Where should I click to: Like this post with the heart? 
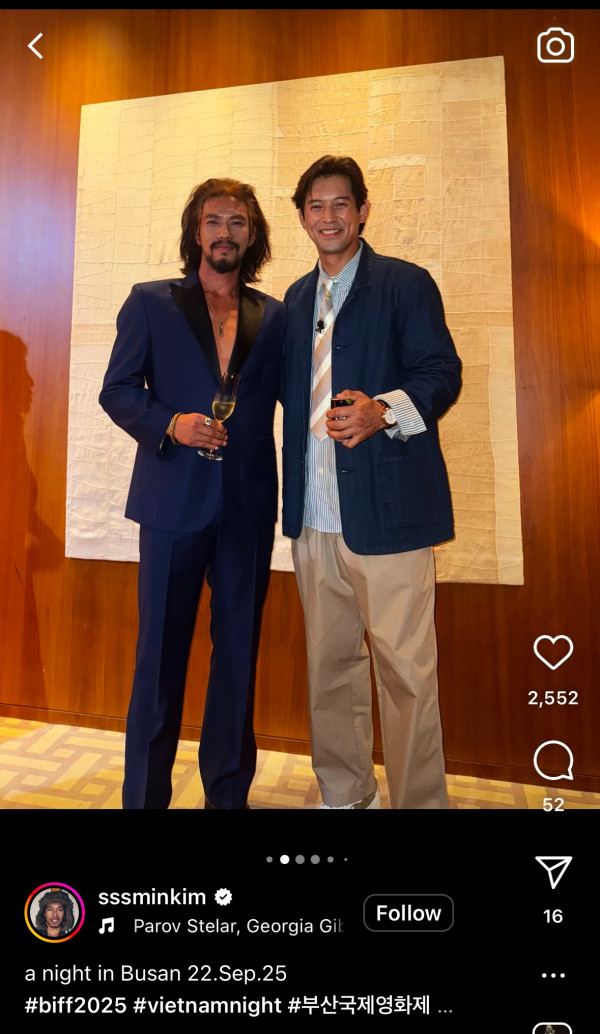pyautogui.click(x=553, y=653)
